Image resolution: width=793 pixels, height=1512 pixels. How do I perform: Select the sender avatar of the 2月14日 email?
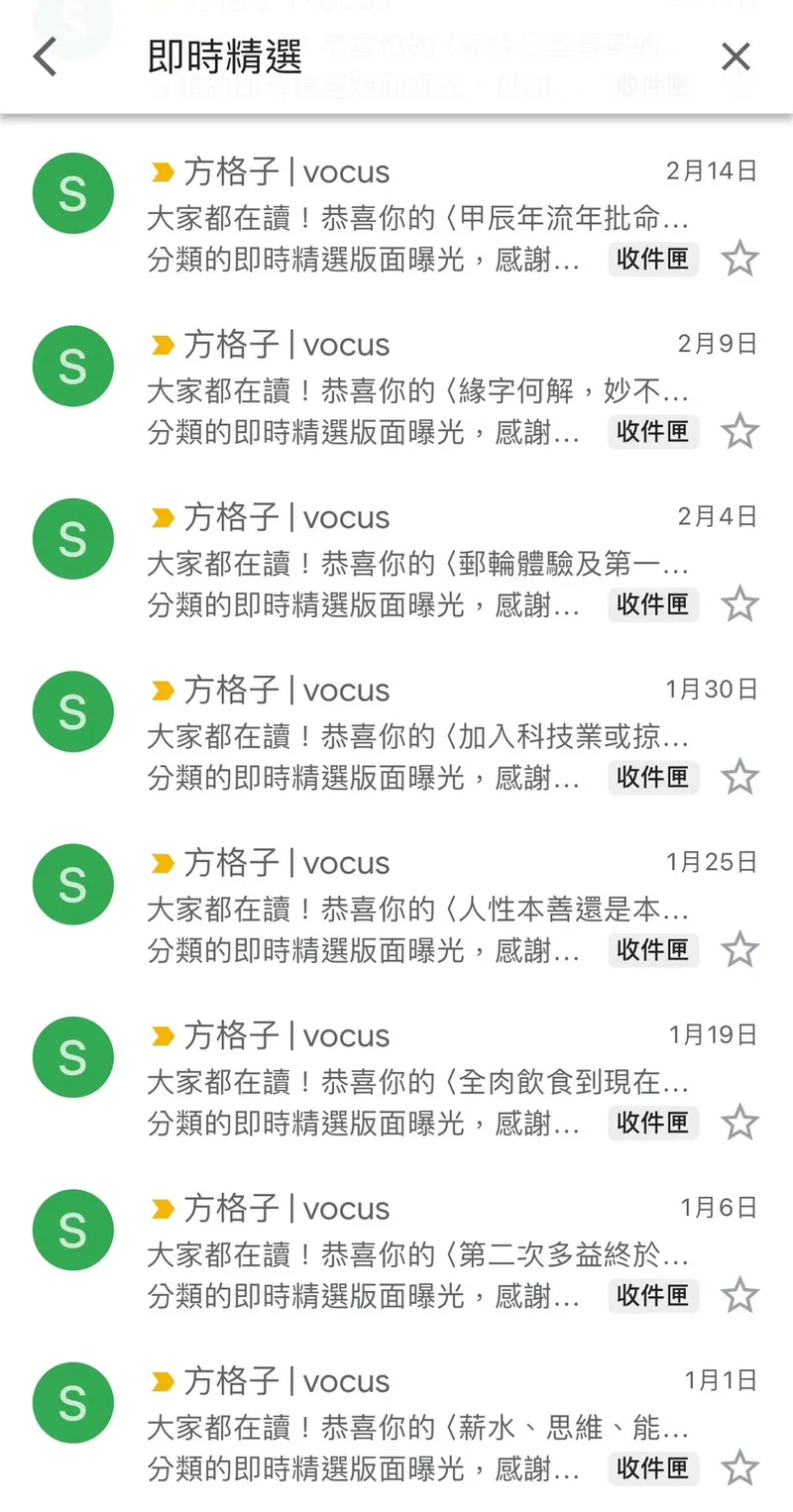point(72,193)
